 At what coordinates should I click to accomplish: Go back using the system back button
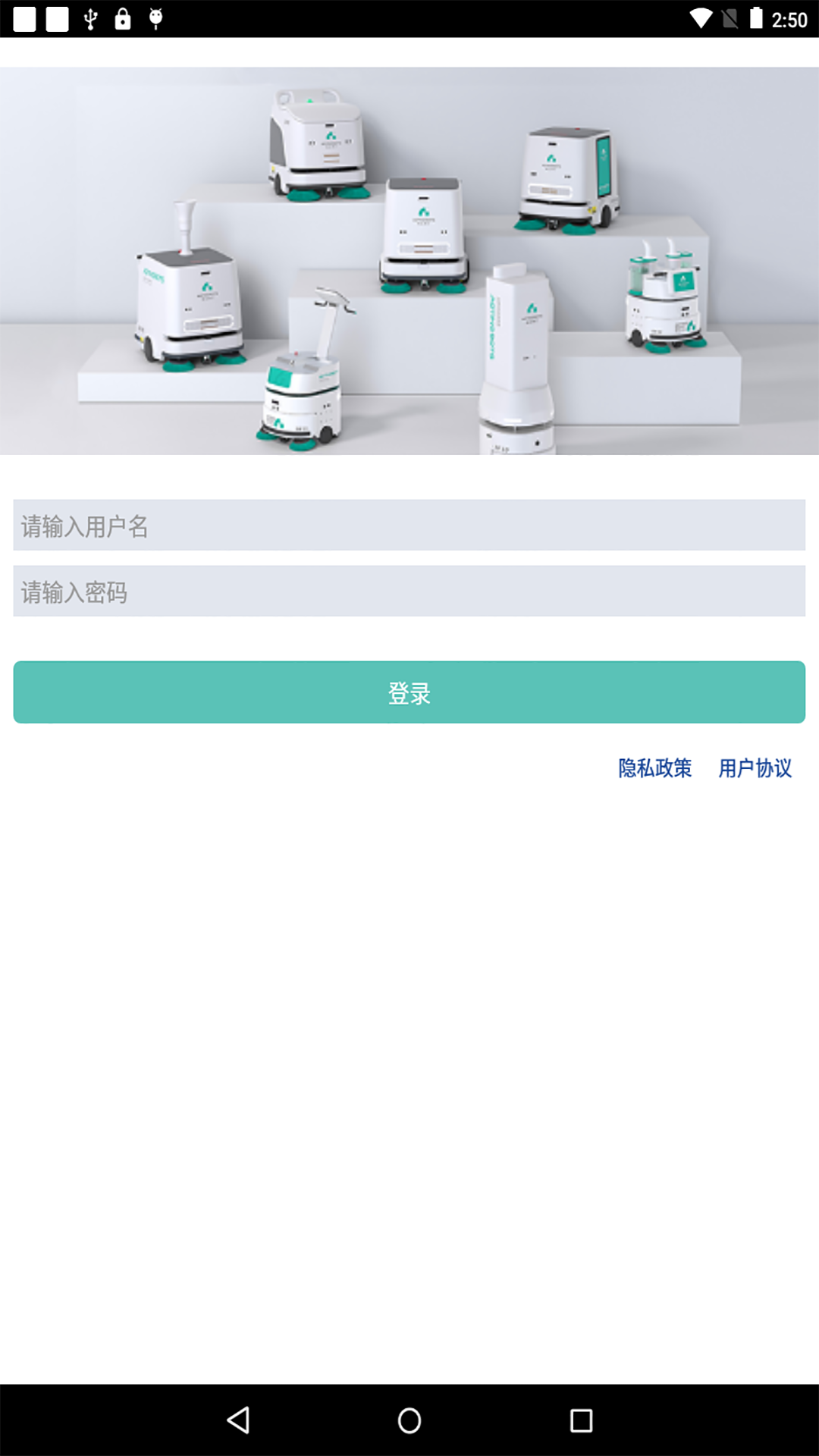[238, 1420]
